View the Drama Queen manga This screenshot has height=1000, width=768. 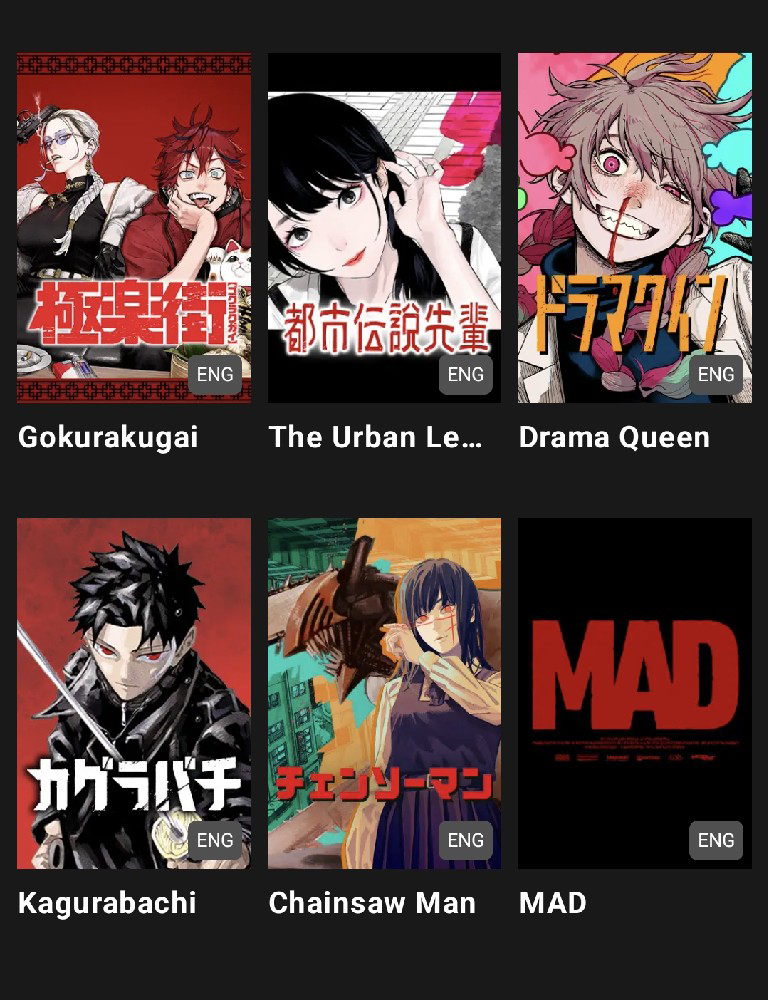tap(634, 228)
